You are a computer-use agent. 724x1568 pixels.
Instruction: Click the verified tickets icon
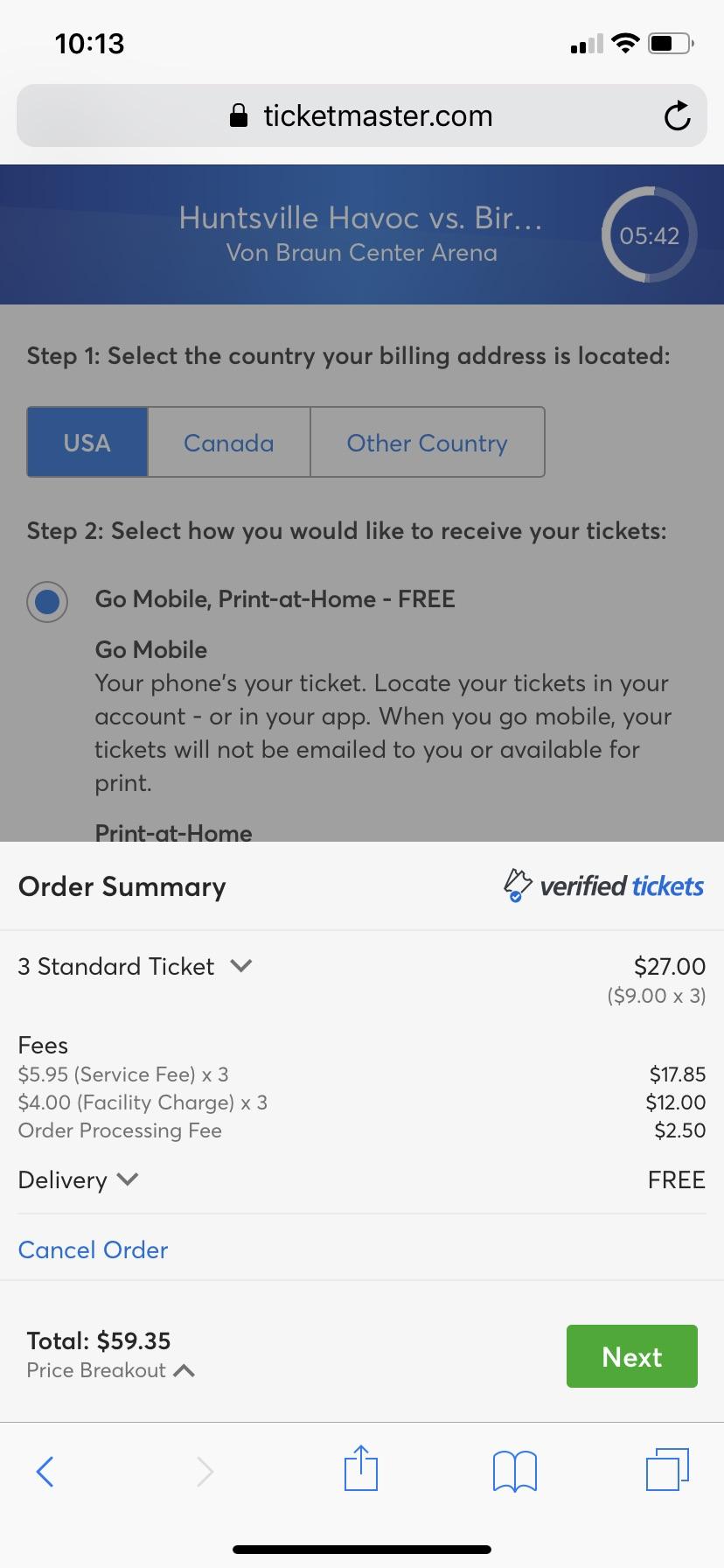tap(519, 885)
